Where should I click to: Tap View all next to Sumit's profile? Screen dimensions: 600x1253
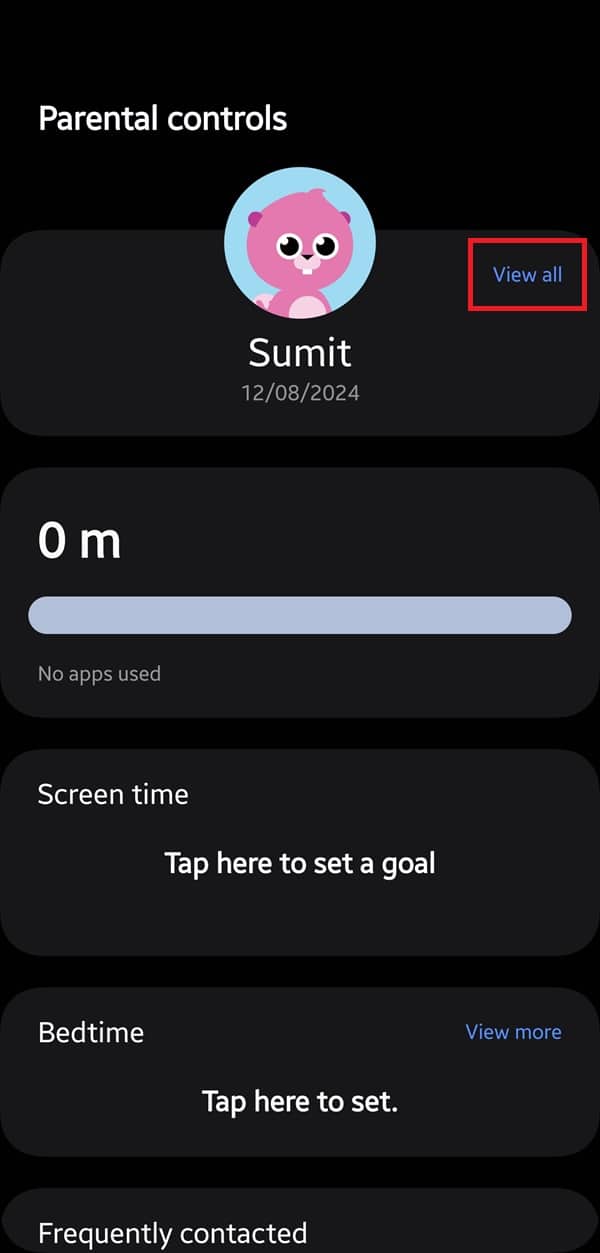527,274
